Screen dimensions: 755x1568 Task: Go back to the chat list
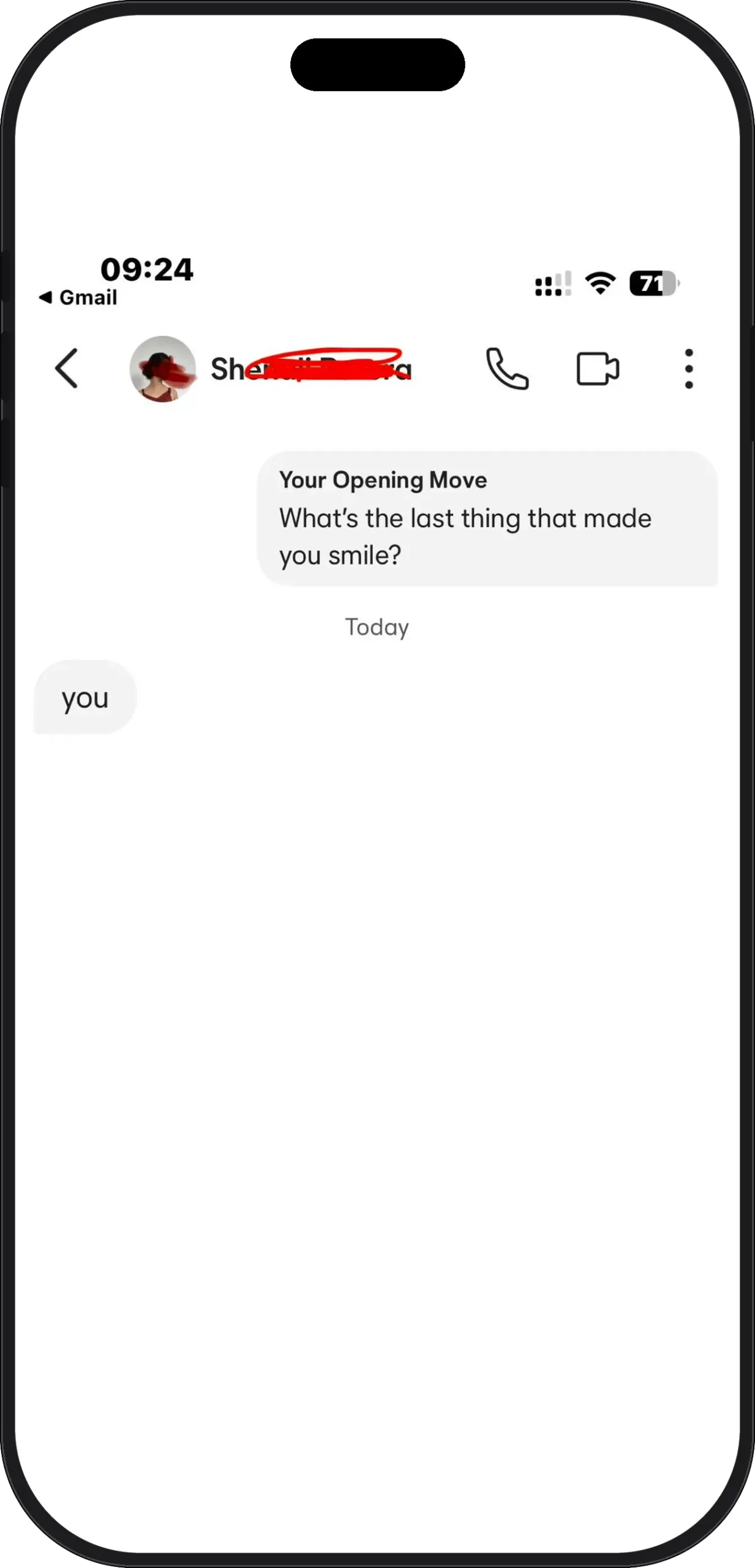tap(66, 368)
